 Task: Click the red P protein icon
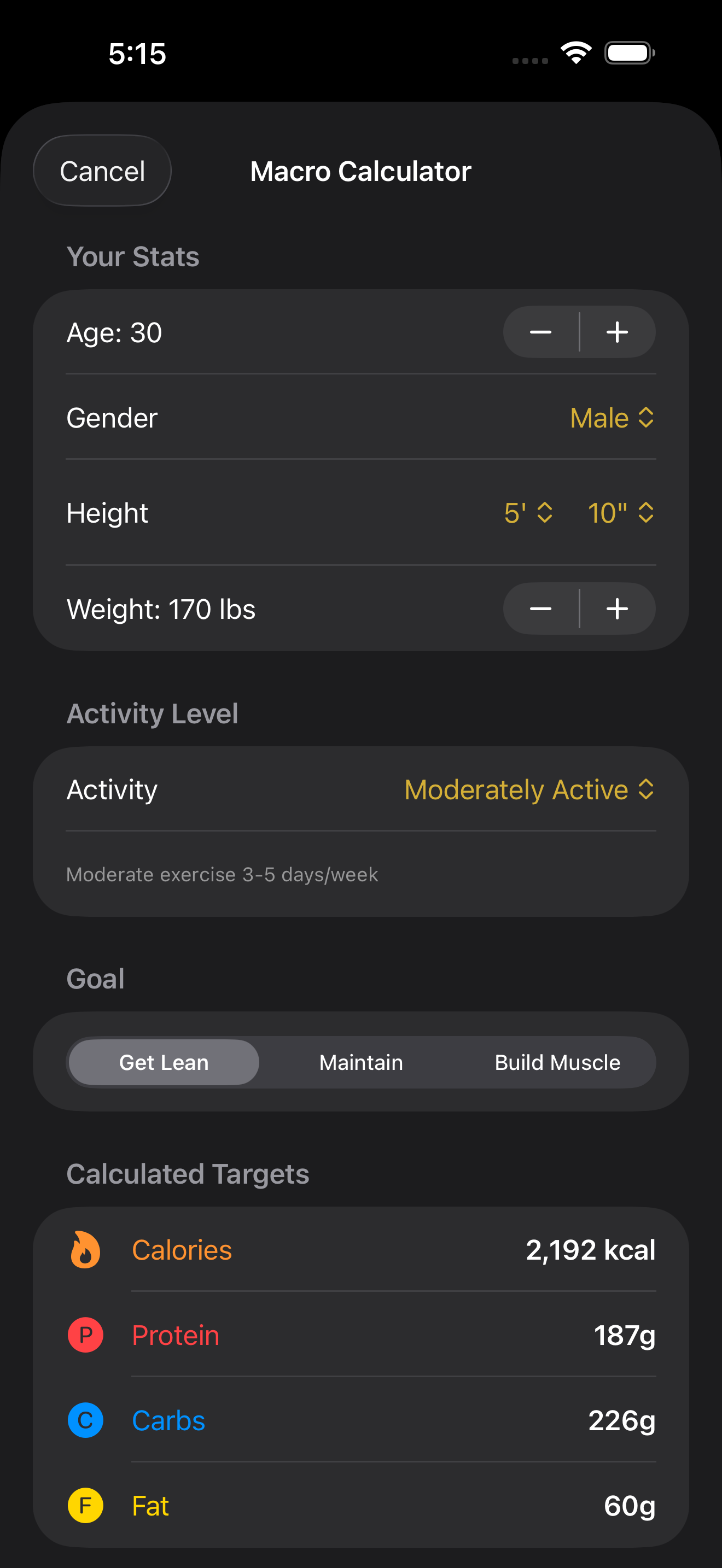pyautogui.click(x=85, y=1335)
